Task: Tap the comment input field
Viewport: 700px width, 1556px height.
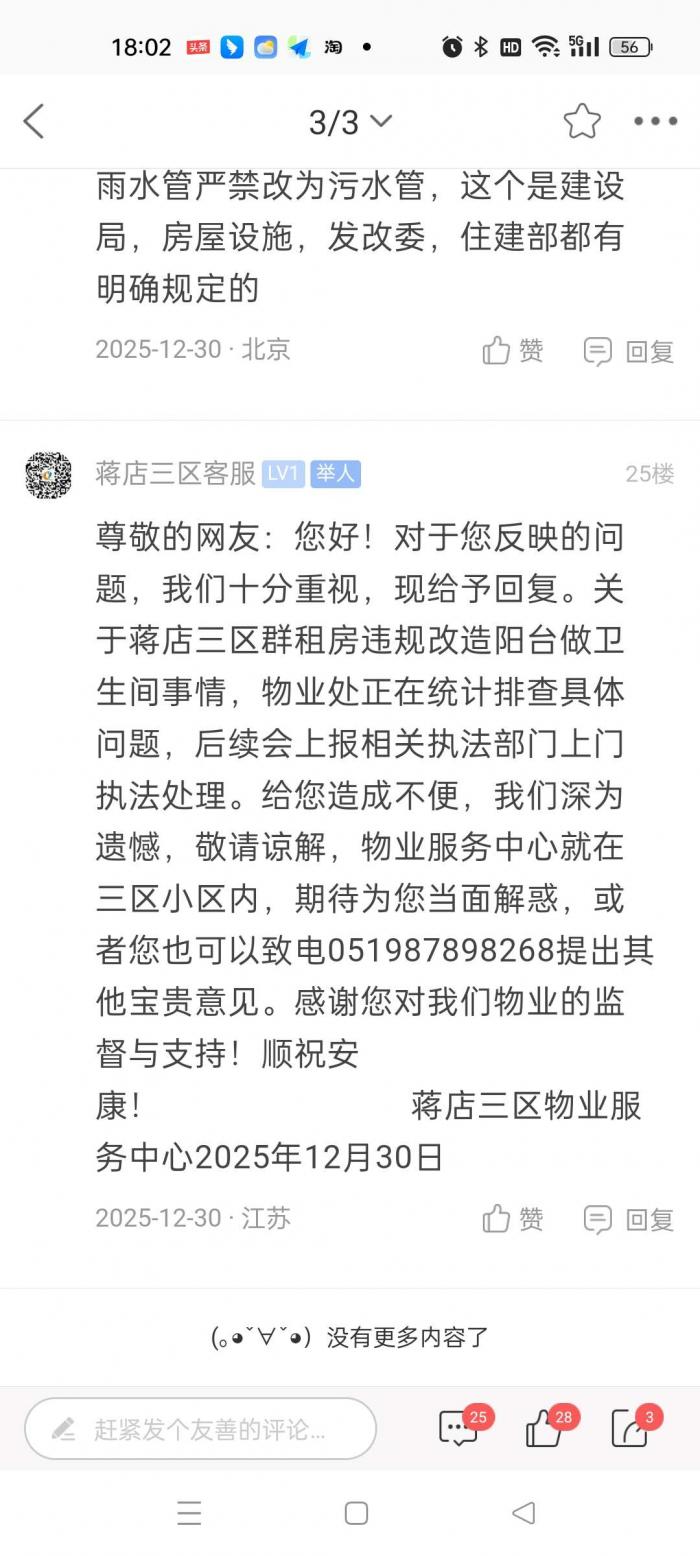Action: [x=200, y=1429]
